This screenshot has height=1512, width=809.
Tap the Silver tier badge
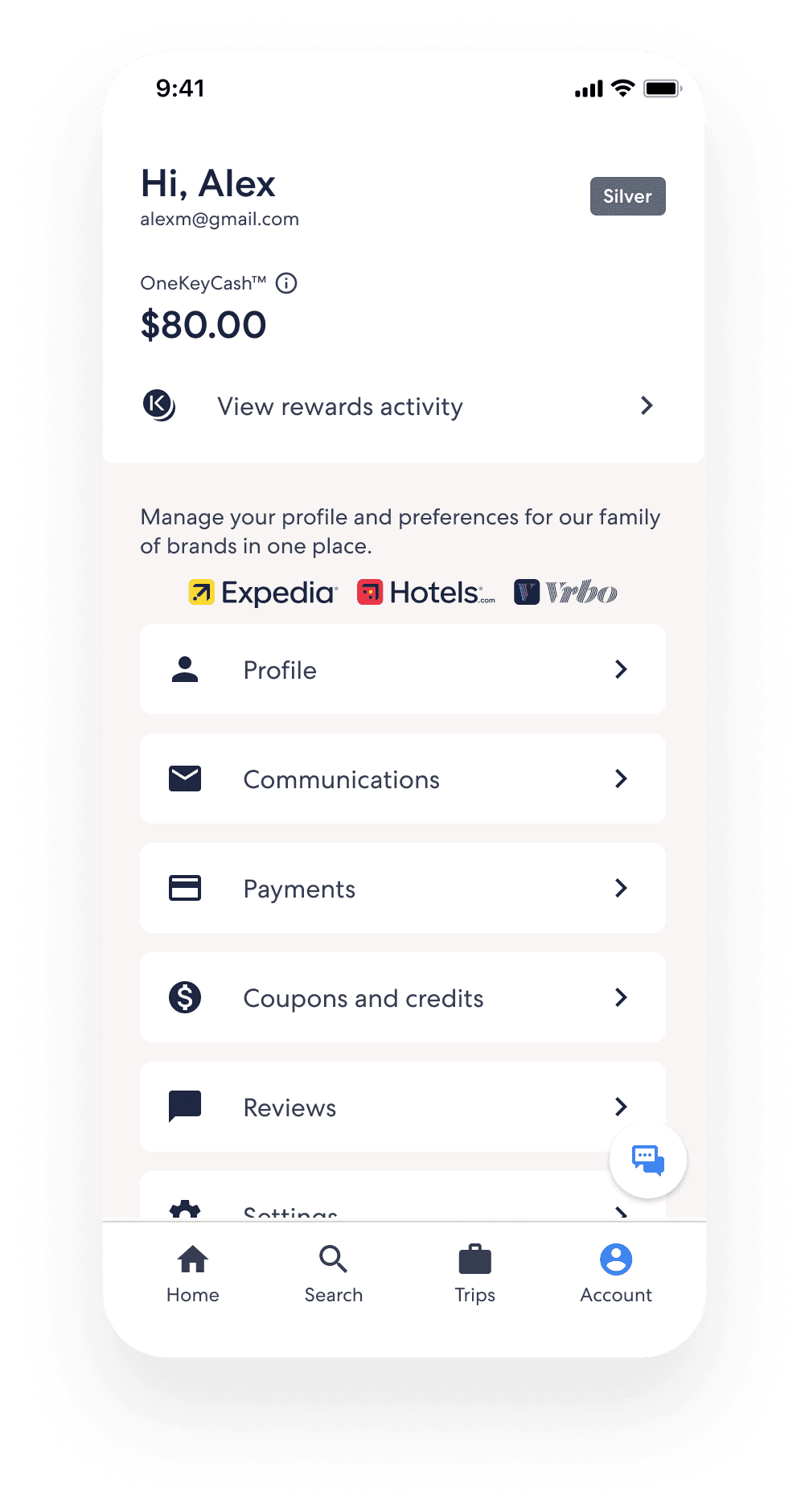tap(627, 196)
